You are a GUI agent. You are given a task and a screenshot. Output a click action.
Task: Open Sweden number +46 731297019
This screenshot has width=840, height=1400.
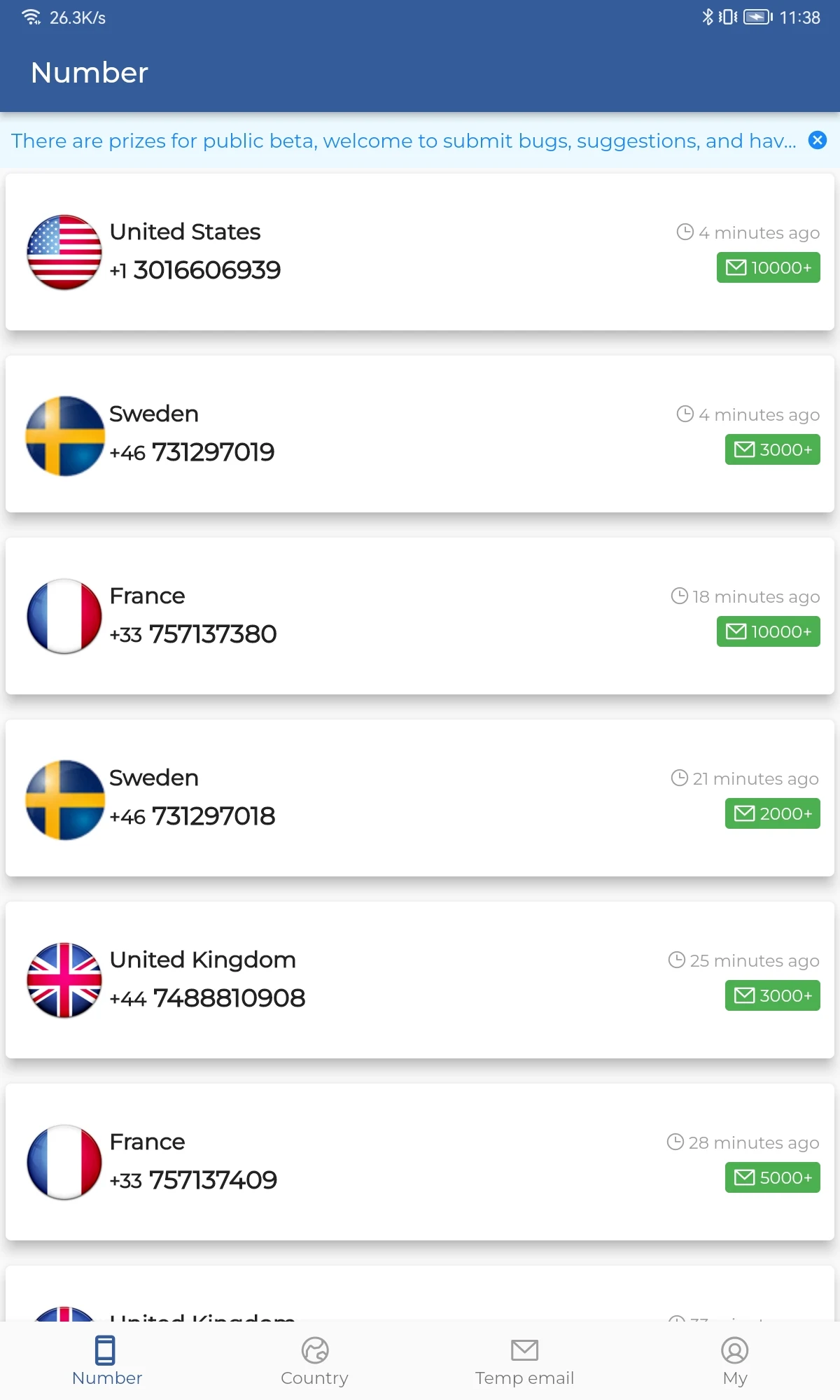click(420, 434)
